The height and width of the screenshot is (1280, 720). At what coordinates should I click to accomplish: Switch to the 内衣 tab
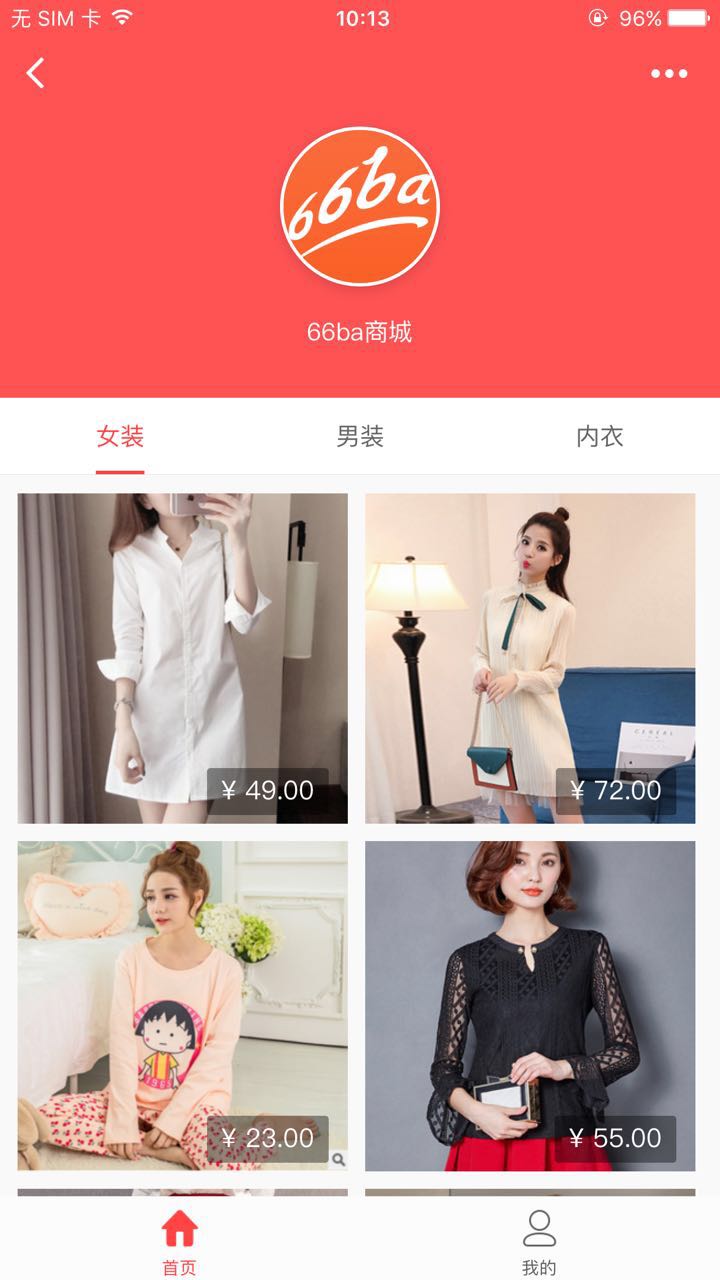pos(599,437)
